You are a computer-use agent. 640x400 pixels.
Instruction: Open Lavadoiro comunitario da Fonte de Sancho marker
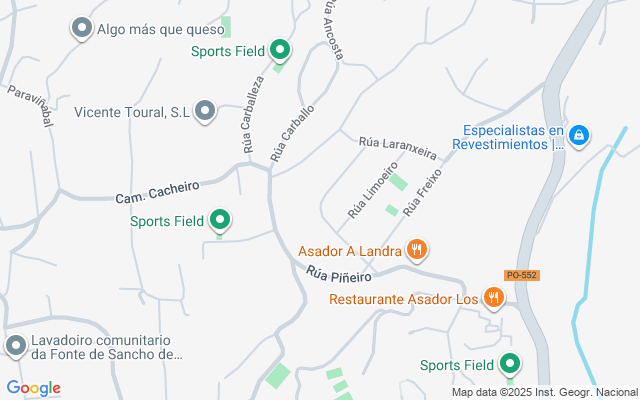pyautogui.click(x=16, y=346)
